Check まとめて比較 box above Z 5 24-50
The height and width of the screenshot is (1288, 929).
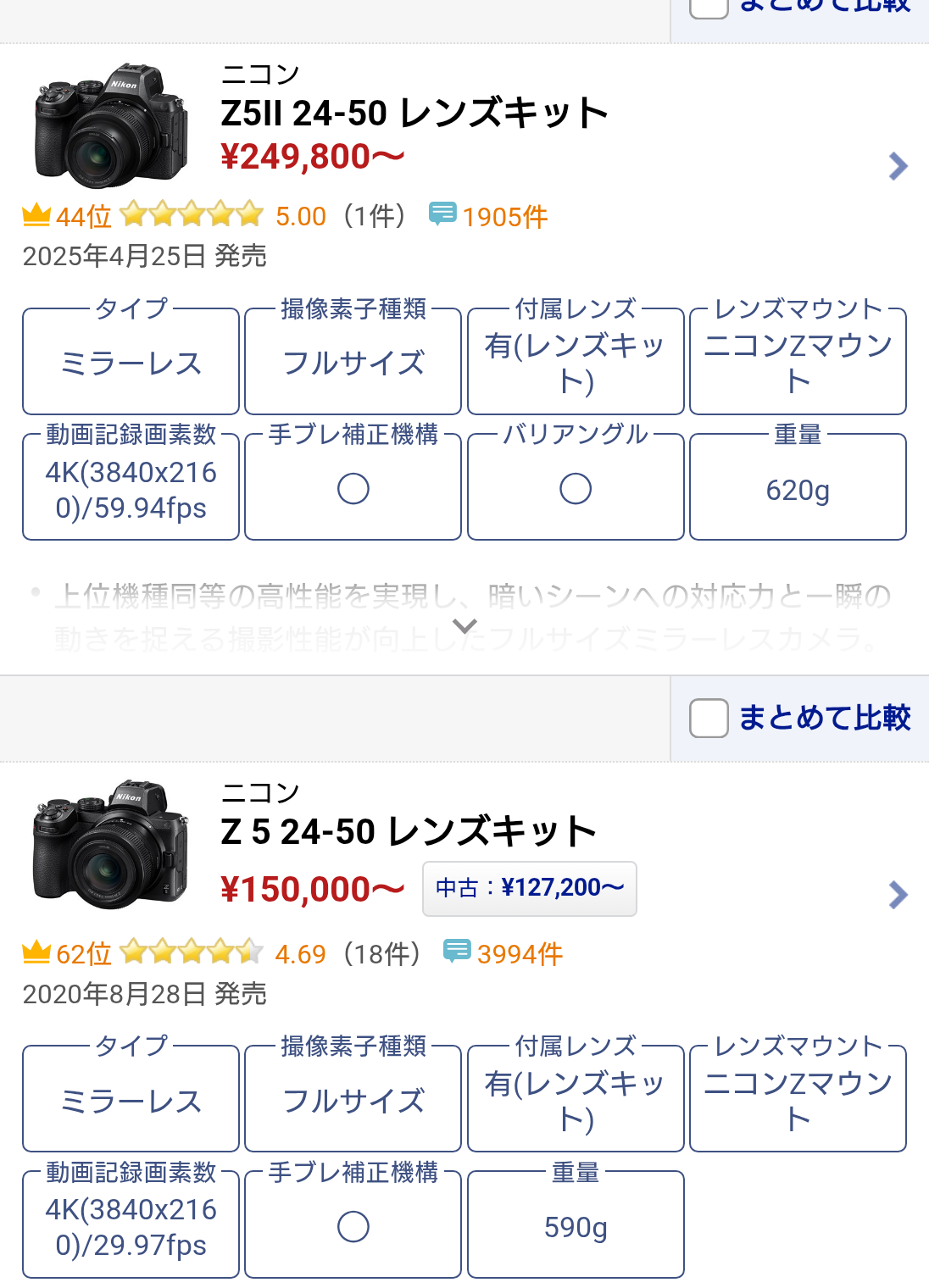(x=709, y=719)
